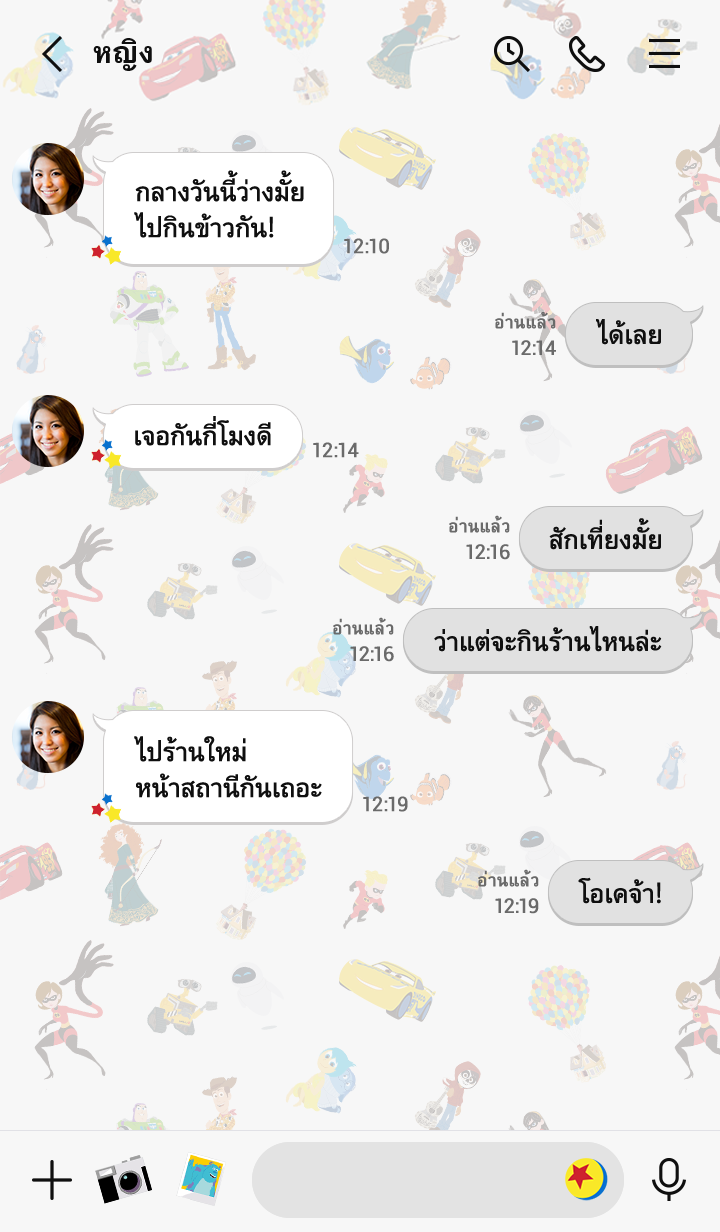Open the photo gallery picker
720x1232 pixels.
200,1181
